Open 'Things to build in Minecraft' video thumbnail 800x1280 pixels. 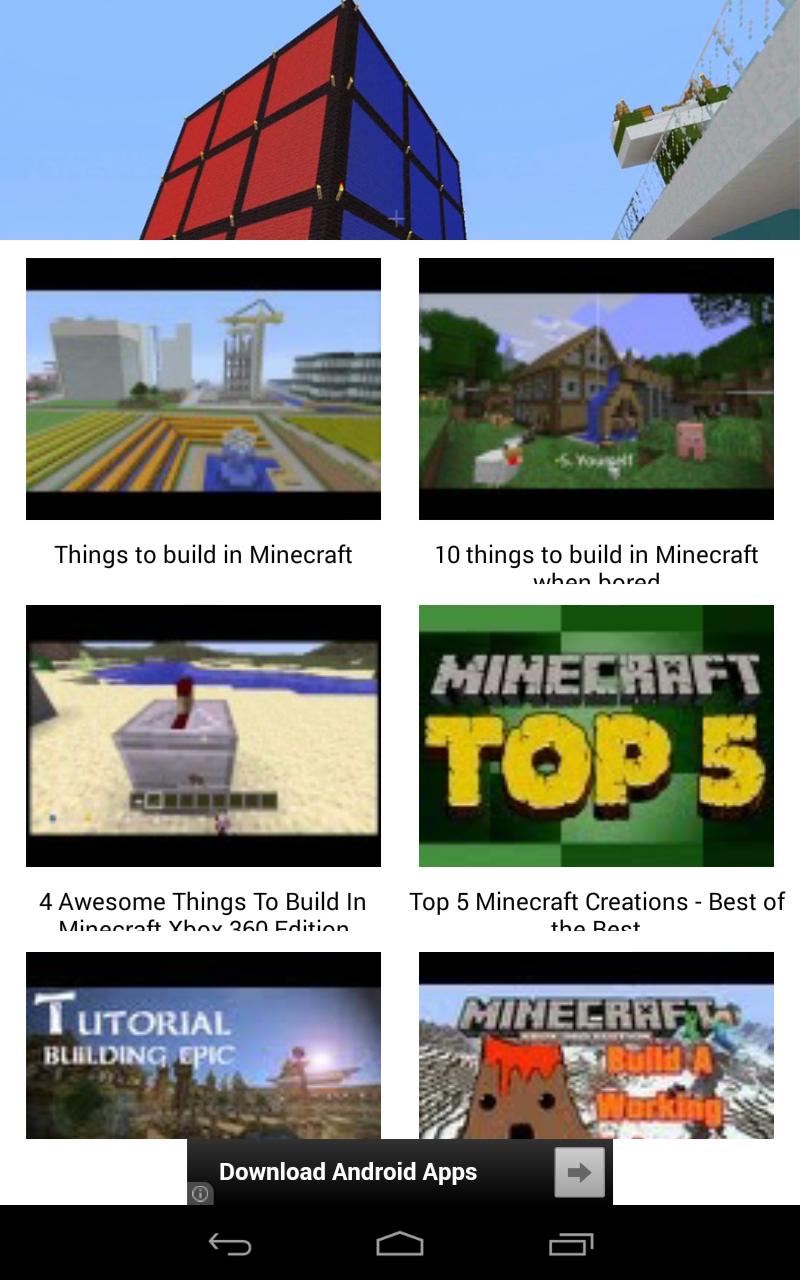pyautogui.click(x=204, y=389)
